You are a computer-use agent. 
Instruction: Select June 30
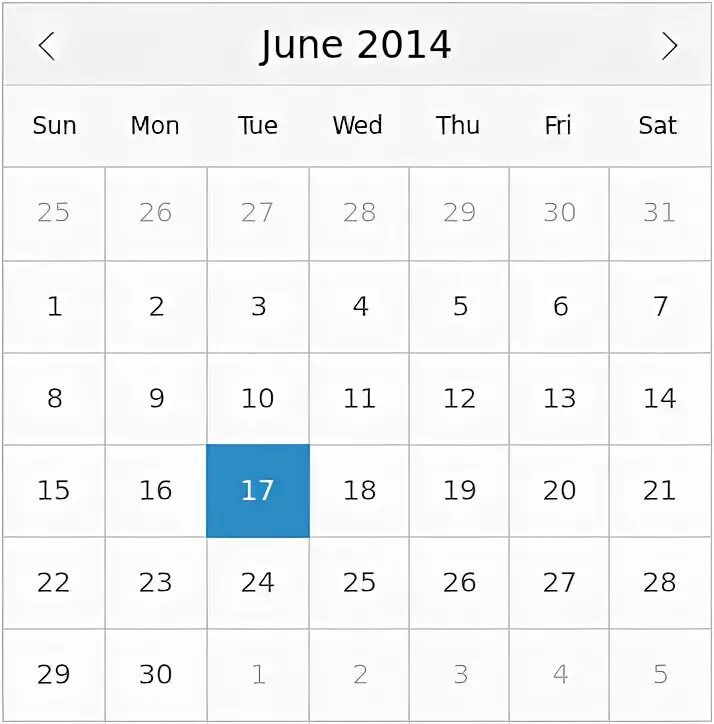[156, 674]
